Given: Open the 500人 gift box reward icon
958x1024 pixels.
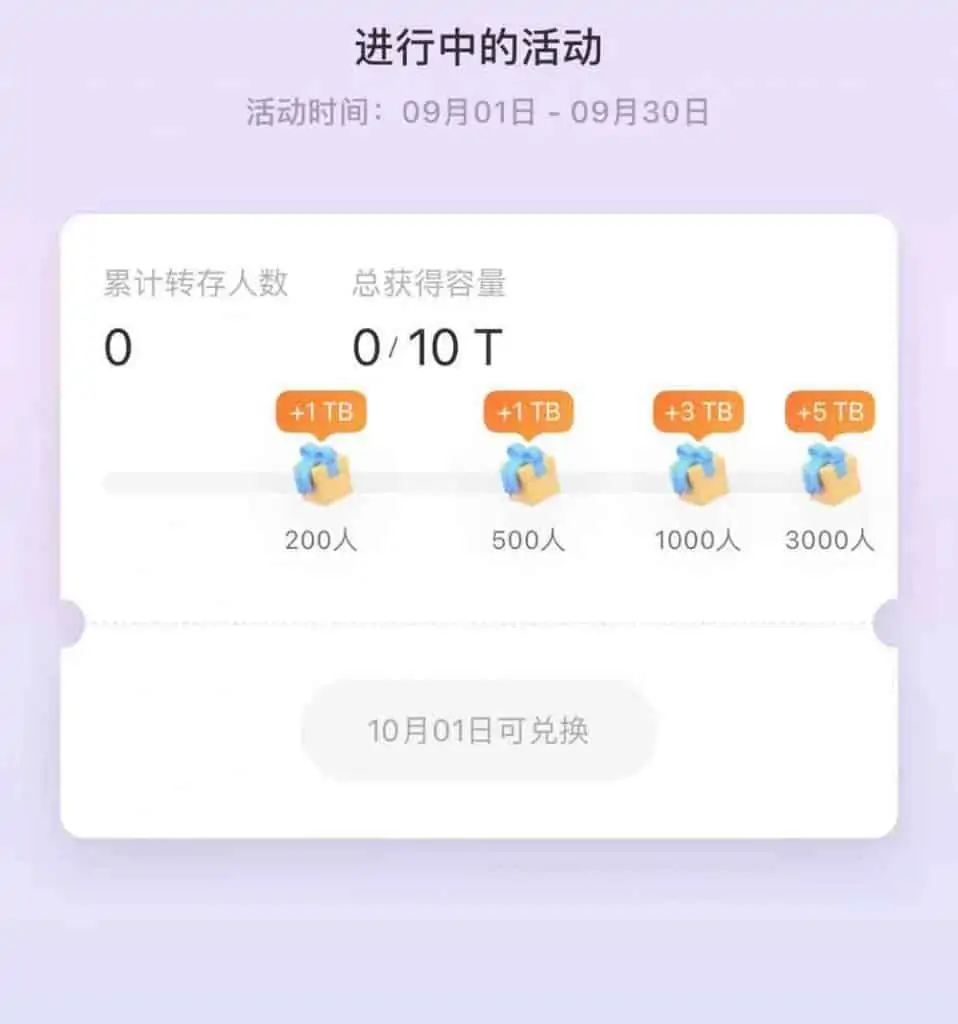Looking at the screenshot, I should (527, 473).
